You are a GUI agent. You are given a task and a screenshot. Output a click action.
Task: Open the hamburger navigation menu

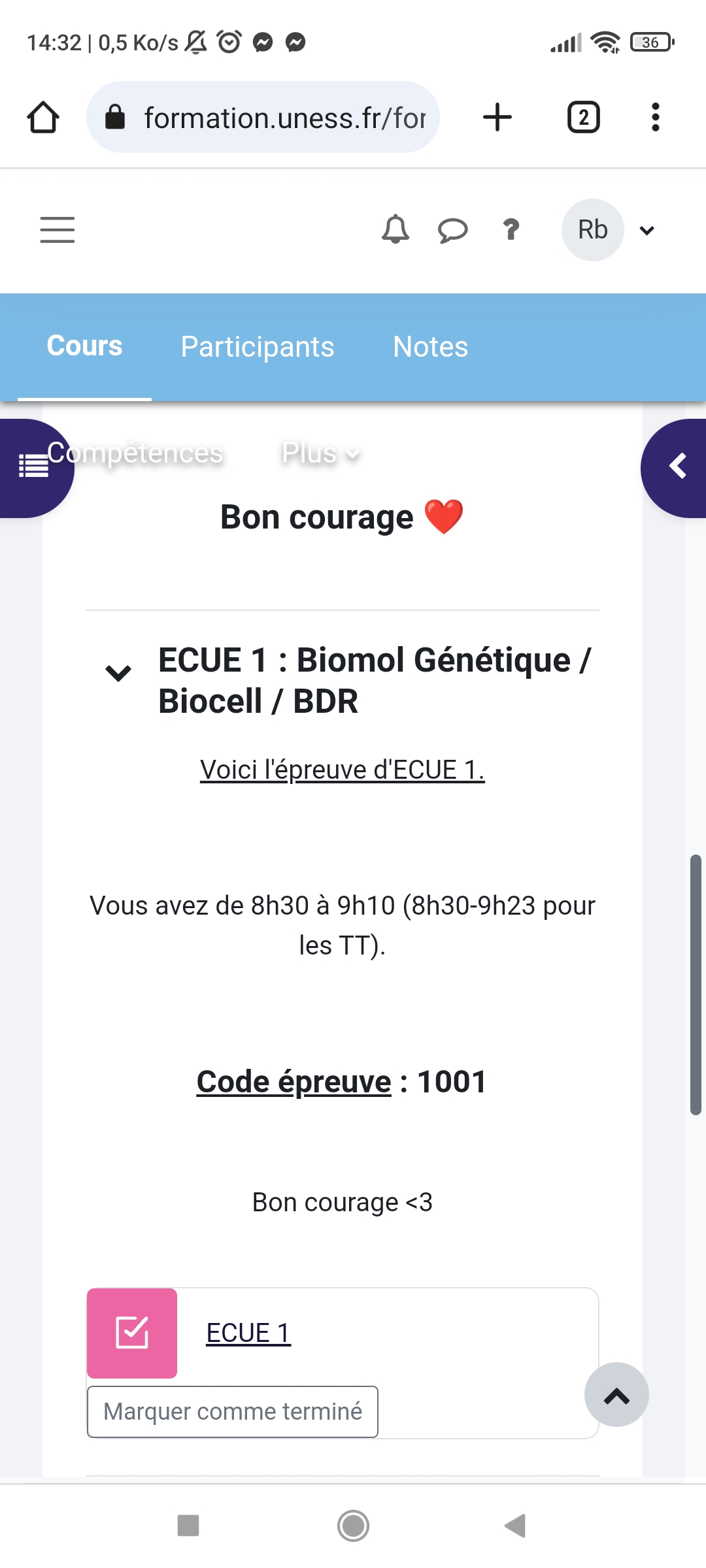coord(58,230)
